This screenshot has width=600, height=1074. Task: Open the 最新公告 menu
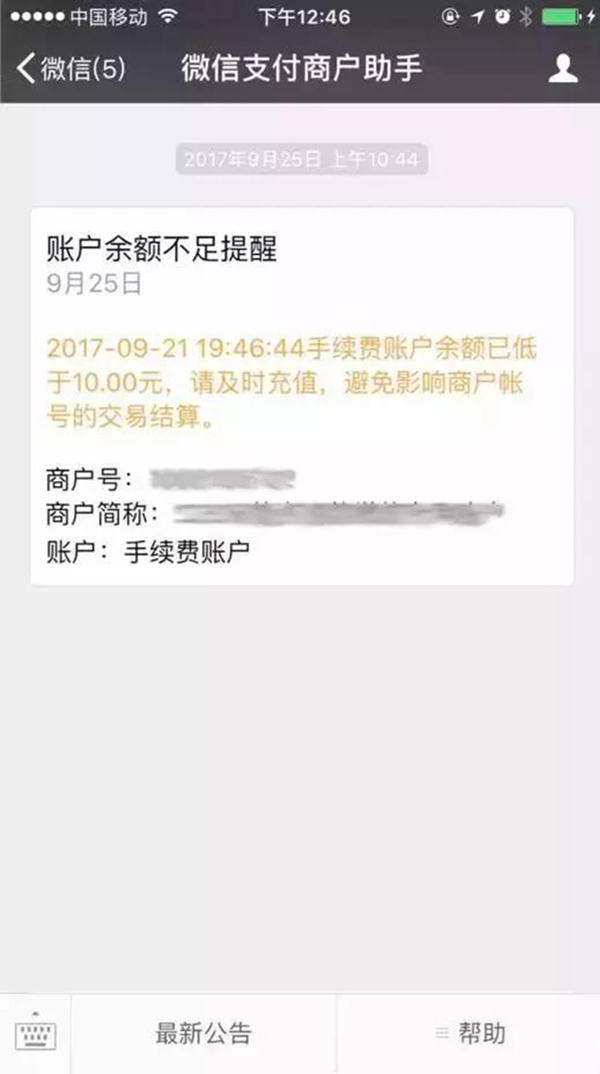[x=204, y=1034]
